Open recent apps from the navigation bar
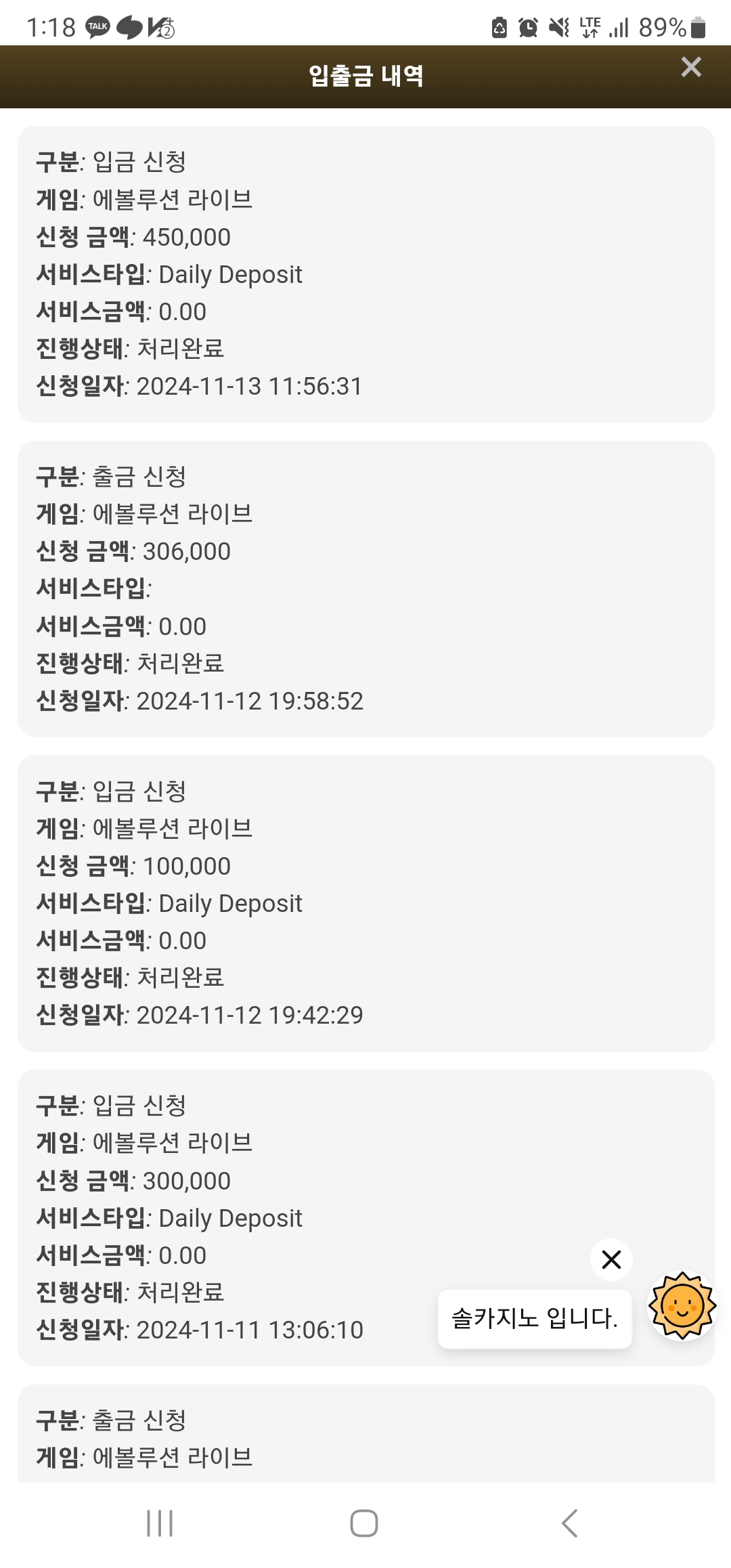The width and height of the screenshot is (731, 1568). click(x=160, y=1523)
